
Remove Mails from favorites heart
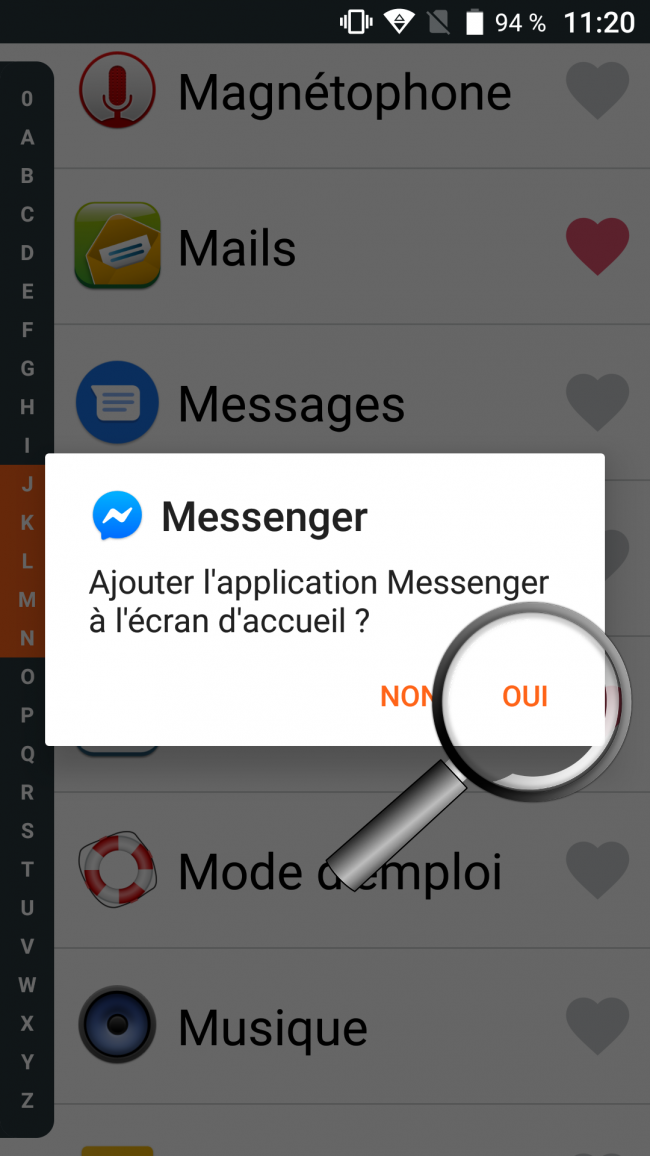pyautogui.click(x=597, y=246)
